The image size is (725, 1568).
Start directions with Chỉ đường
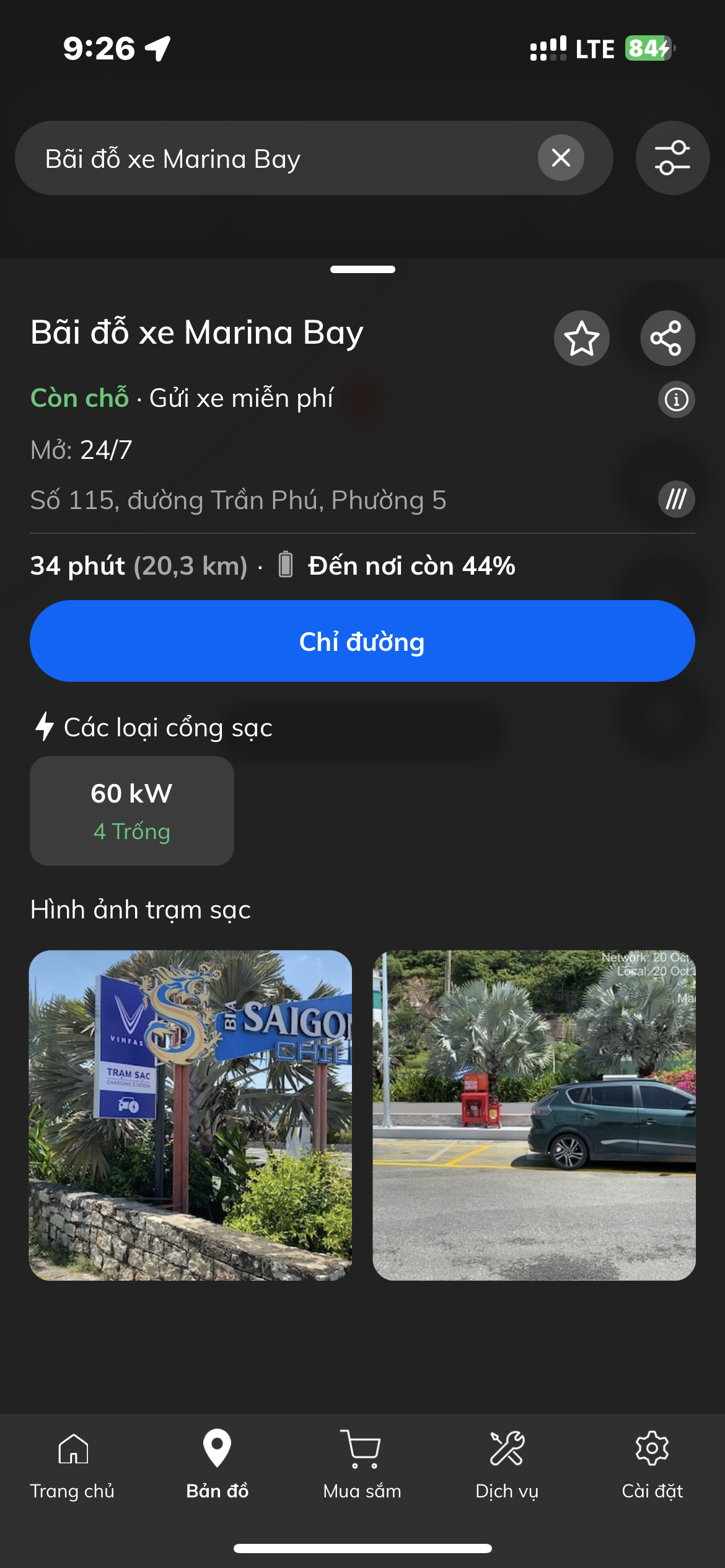[x=362, y=641]
